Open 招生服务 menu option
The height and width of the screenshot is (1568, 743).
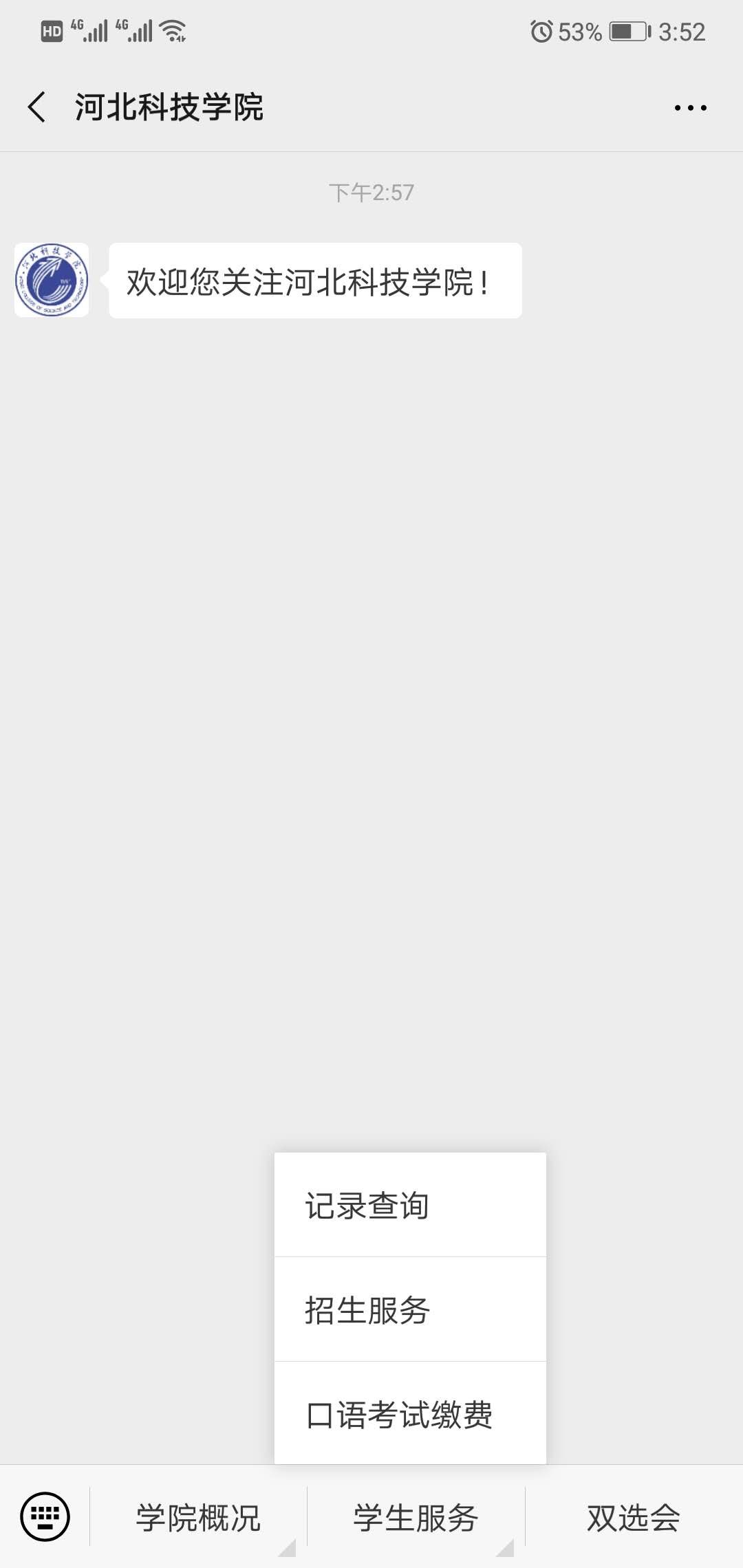(410, 1310)
